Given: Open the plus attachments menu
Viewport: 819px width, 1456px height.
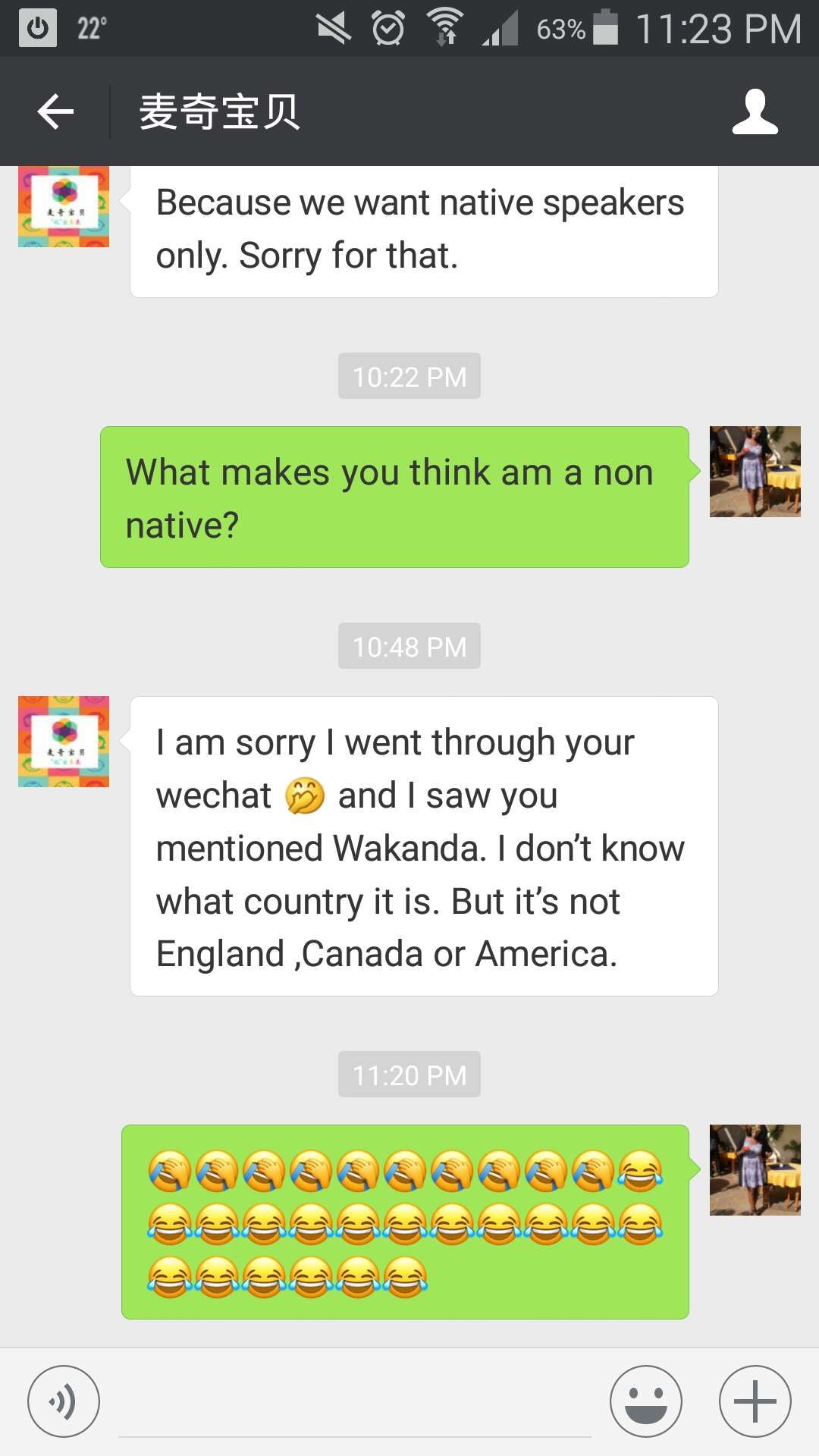Looking at the screenshot, I should point(755,1401).
